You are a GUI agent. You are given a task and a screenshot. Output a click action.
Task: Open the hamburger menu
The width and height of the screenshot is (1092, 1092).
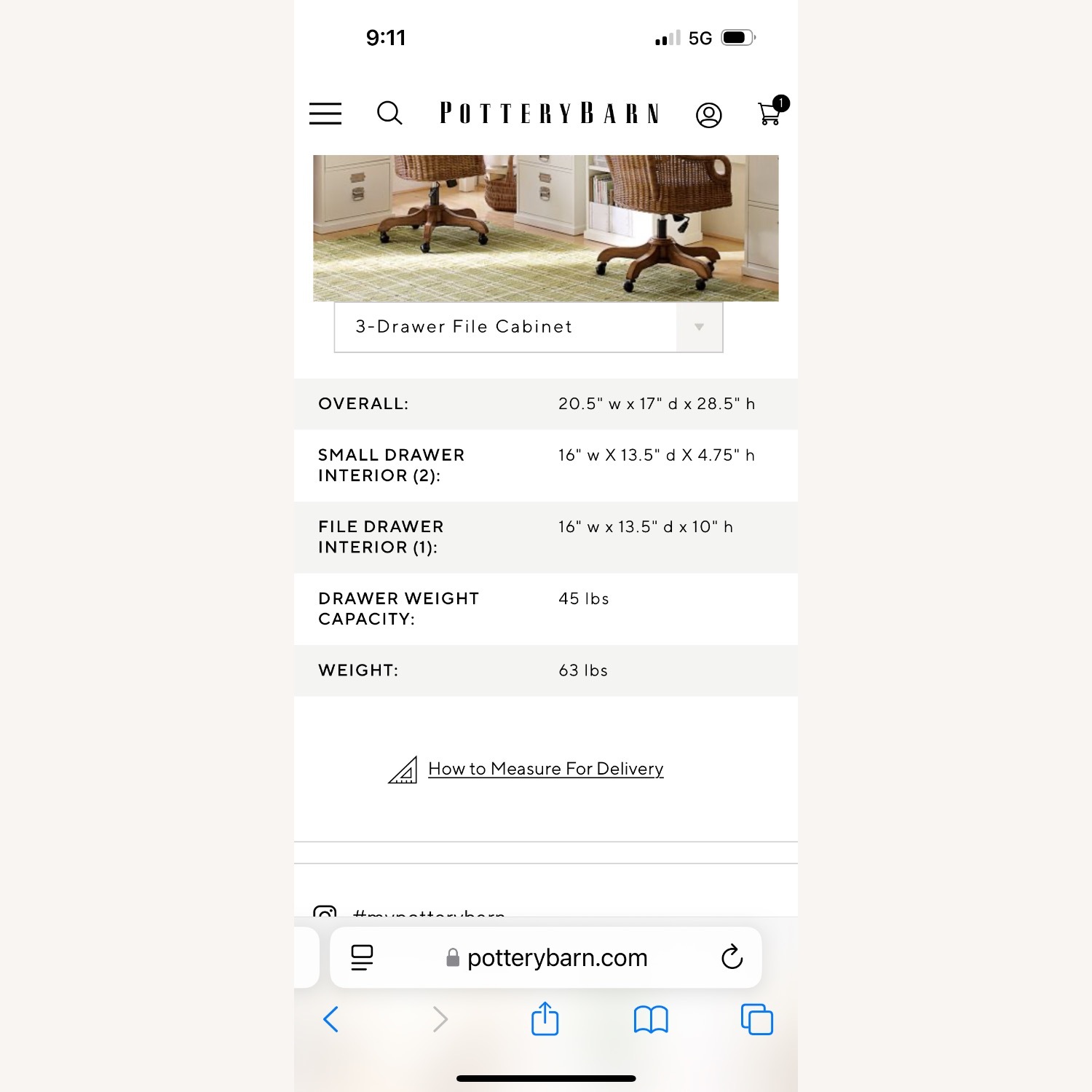coord(325,114)
